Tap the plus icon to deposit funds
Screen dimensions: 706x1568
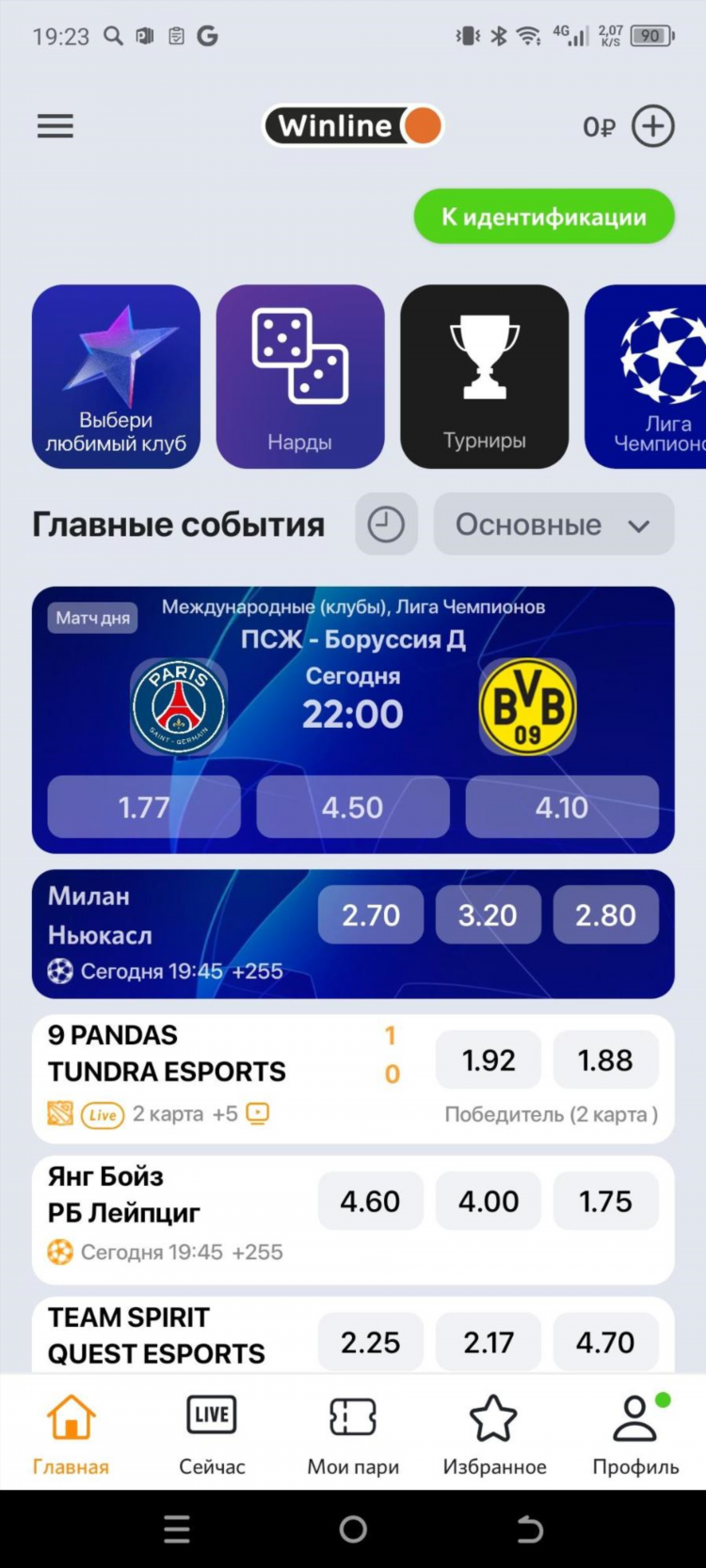(x=652, y=126)
